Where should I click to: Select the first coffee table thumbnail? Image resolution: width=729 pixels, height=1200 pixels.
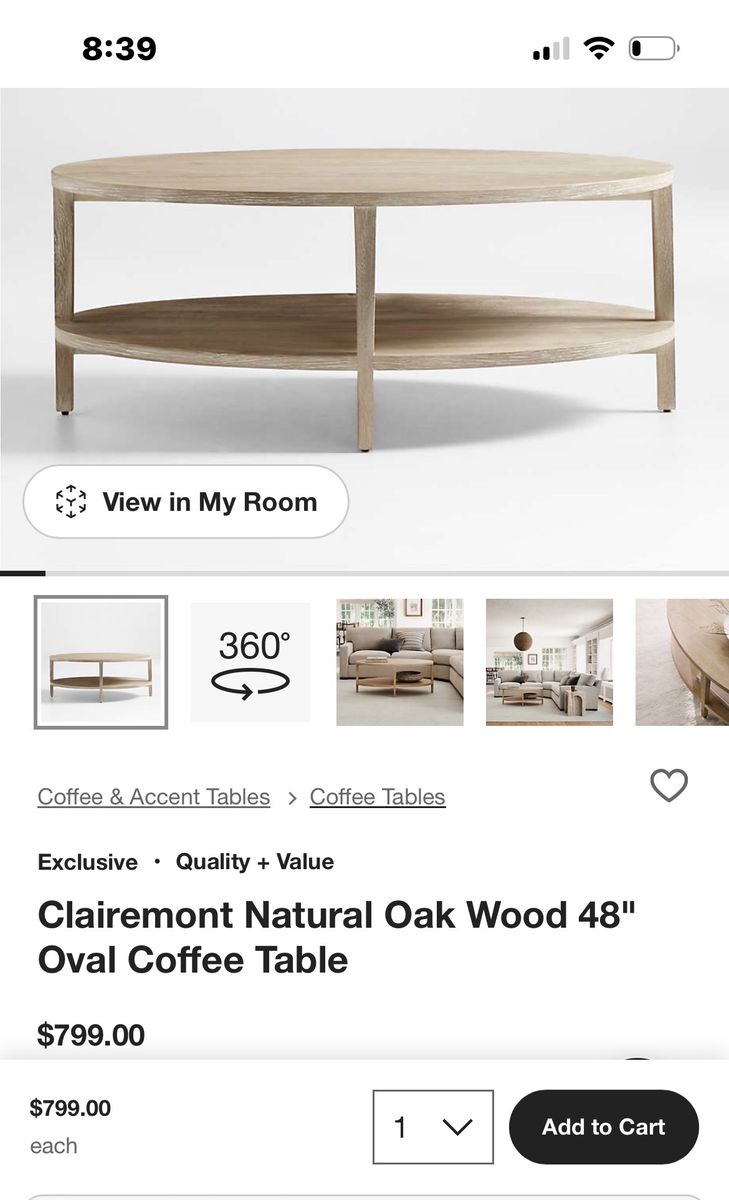tap(100, 662)
